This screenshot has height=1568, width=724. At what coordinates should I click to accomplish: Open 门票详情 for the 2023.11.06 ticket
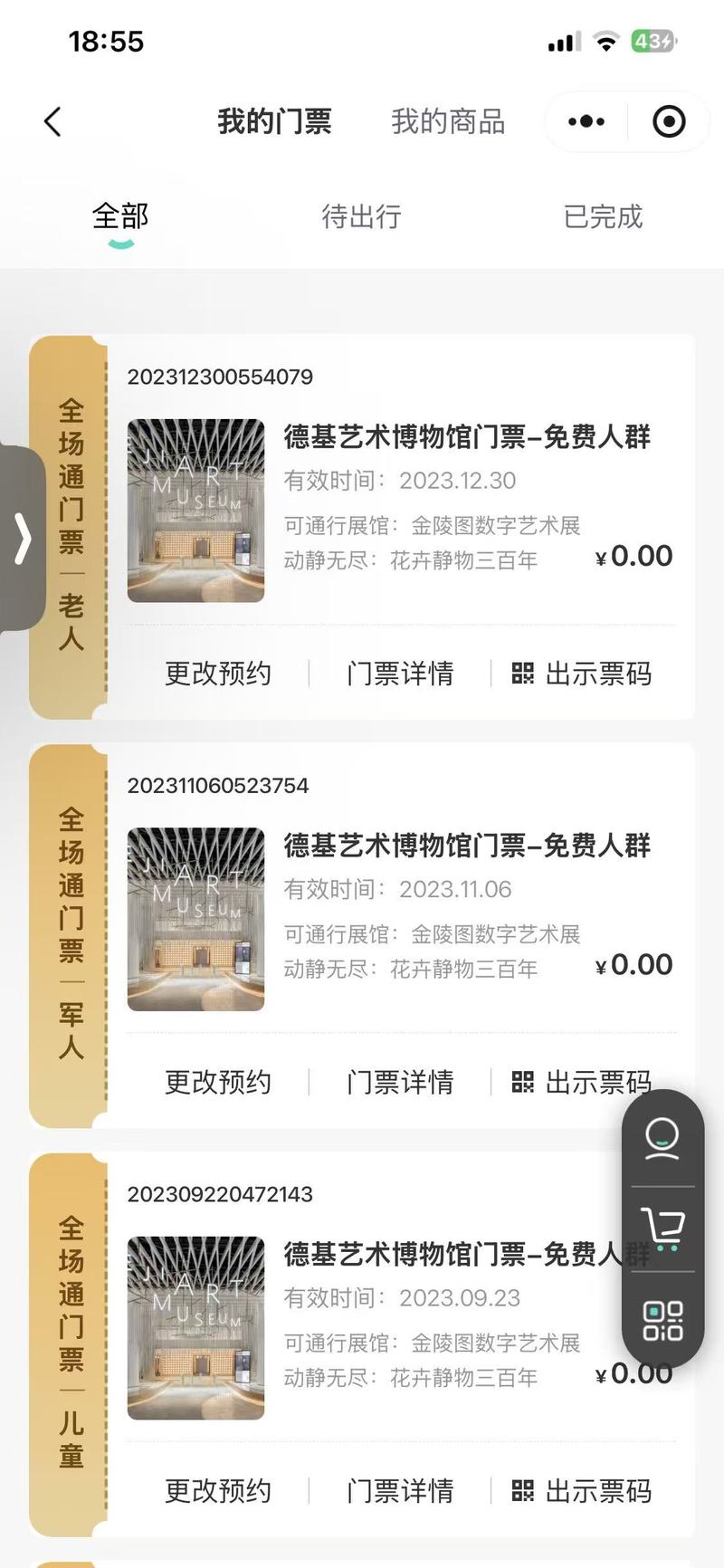400,1082
